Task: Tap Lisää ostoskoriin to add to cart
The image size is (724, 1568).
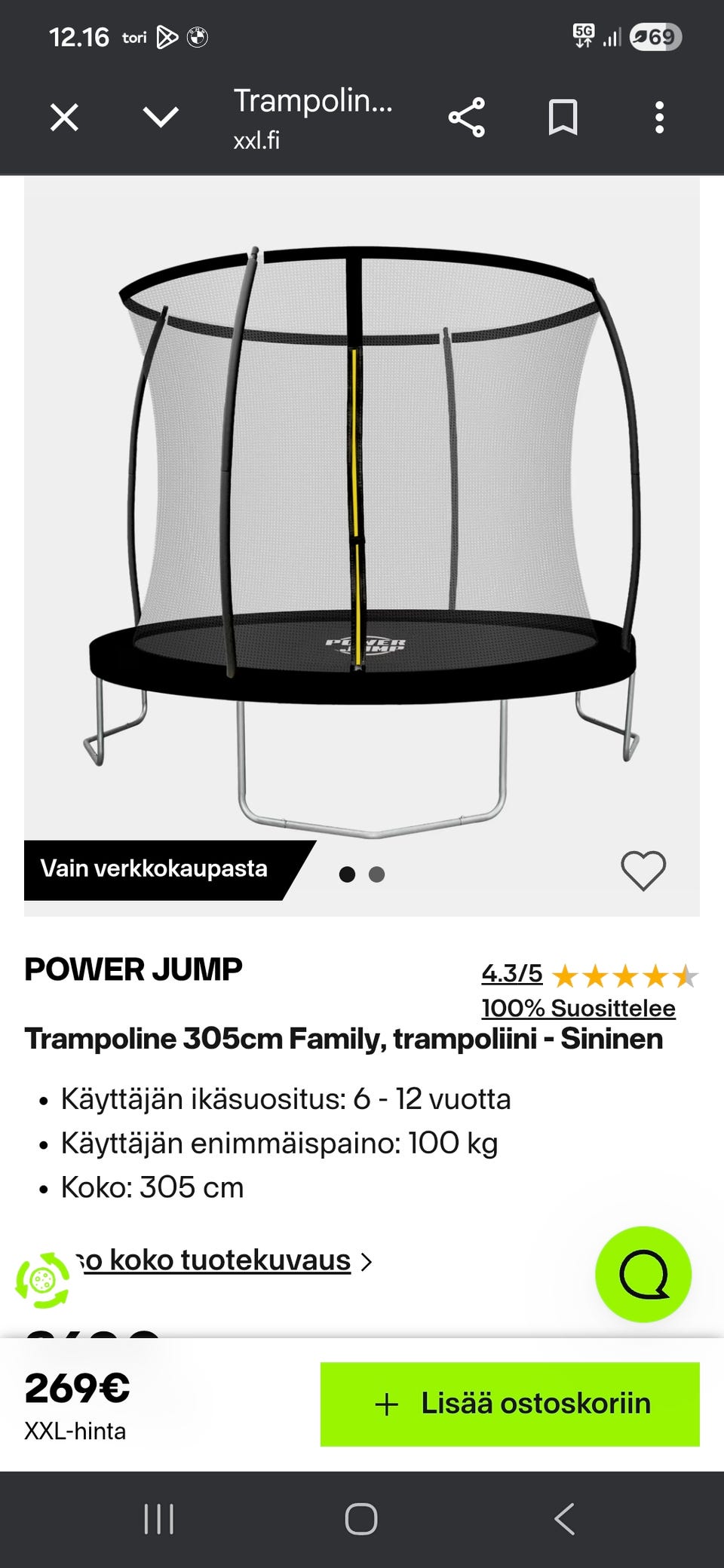Action: (x=510, y=1404)
